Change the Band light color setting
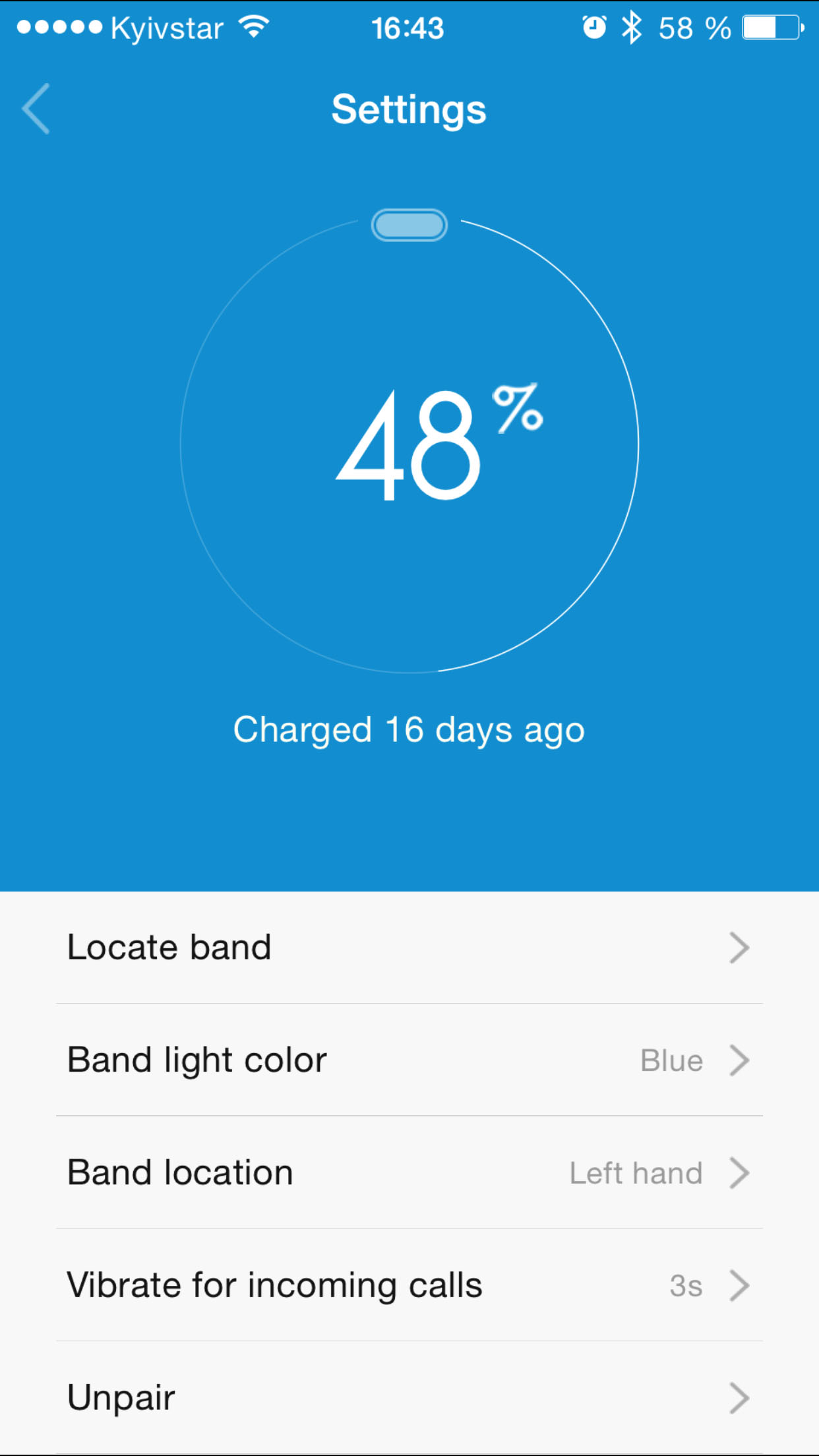Viewport: 819px width, 1456px height. pos(409,1060)
